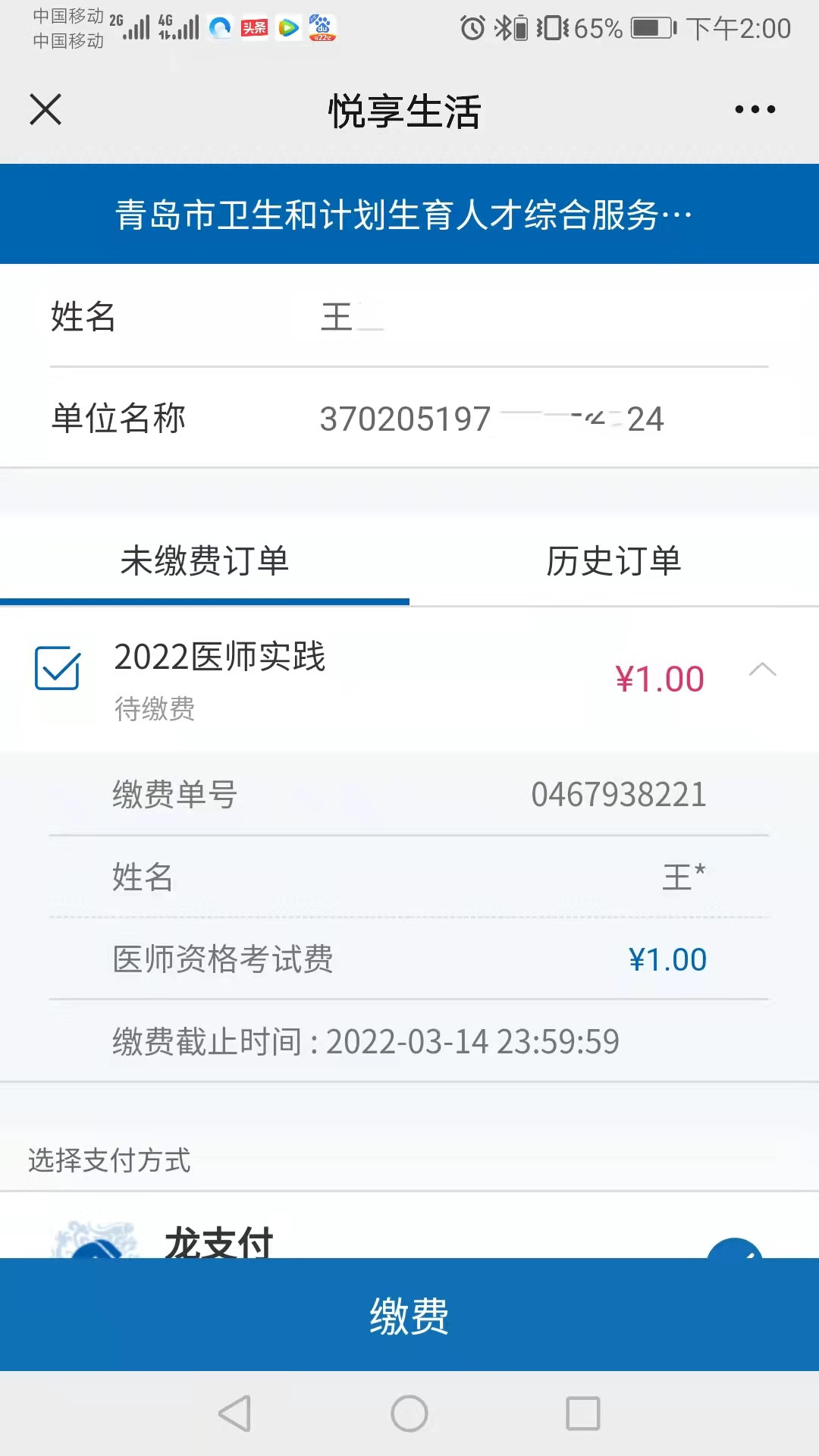Collapse the 2022医师实践 order details
The image size is (819, 1456).
[x=762, y=670]
